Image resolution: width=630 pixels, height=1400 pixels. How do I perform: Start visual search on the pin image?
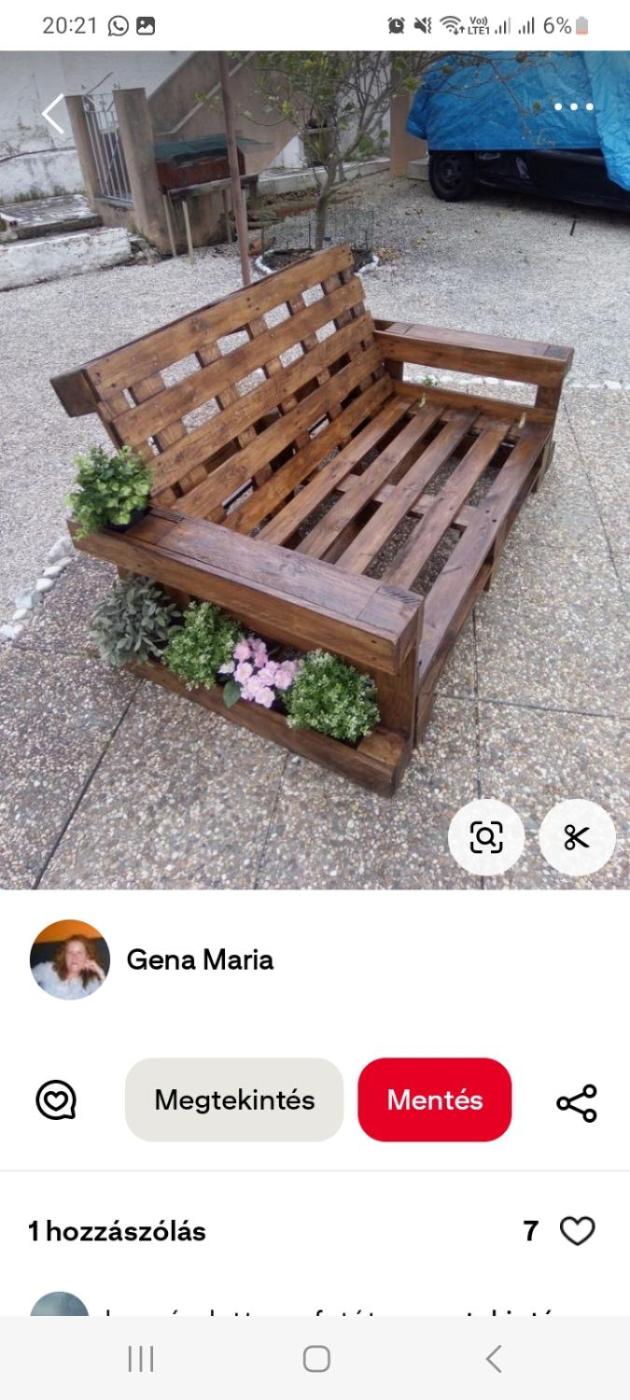(x=486, y=837)
